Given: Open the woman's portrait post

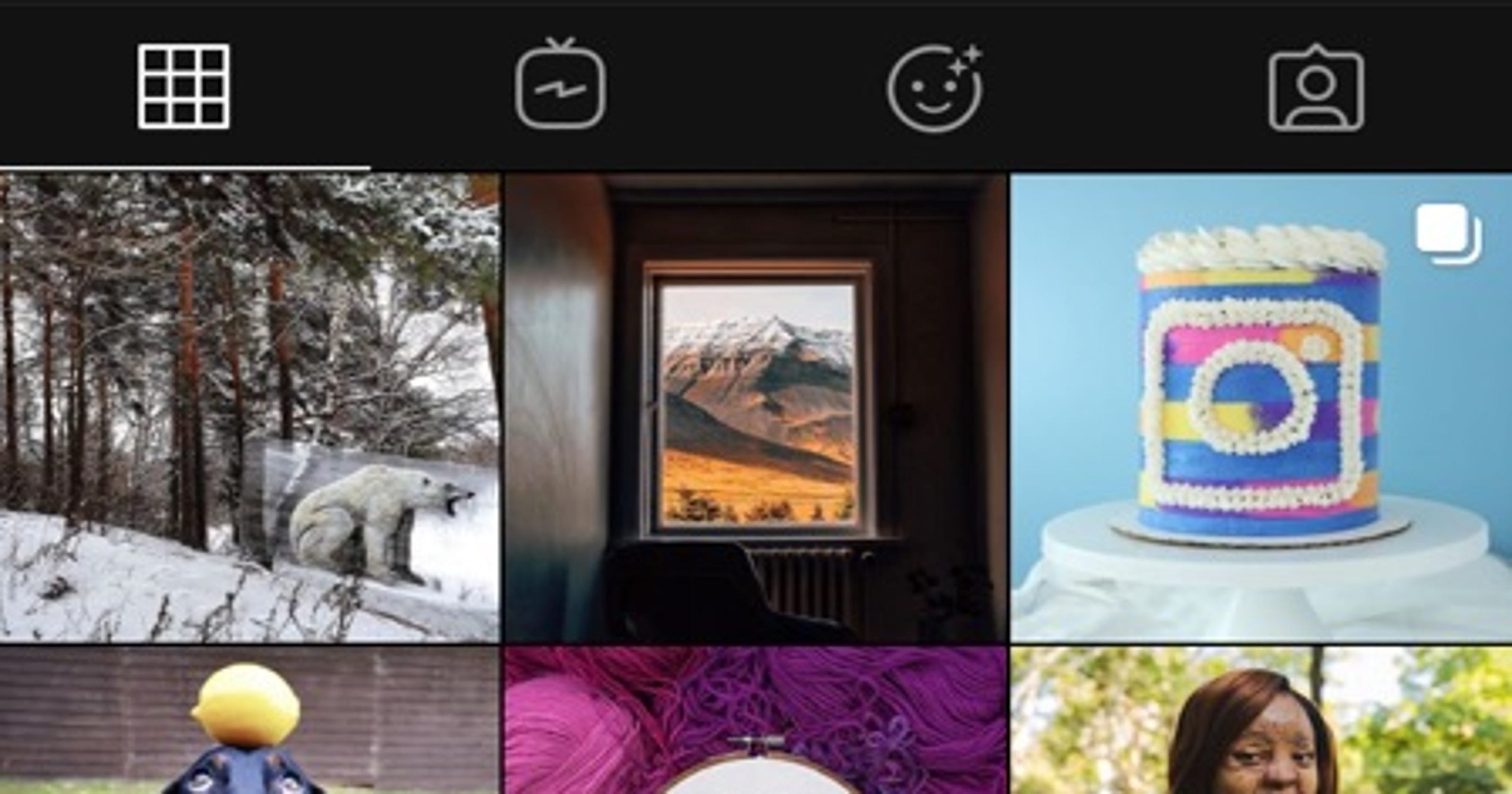Looking at the screenshot, I should (1260, 721).
